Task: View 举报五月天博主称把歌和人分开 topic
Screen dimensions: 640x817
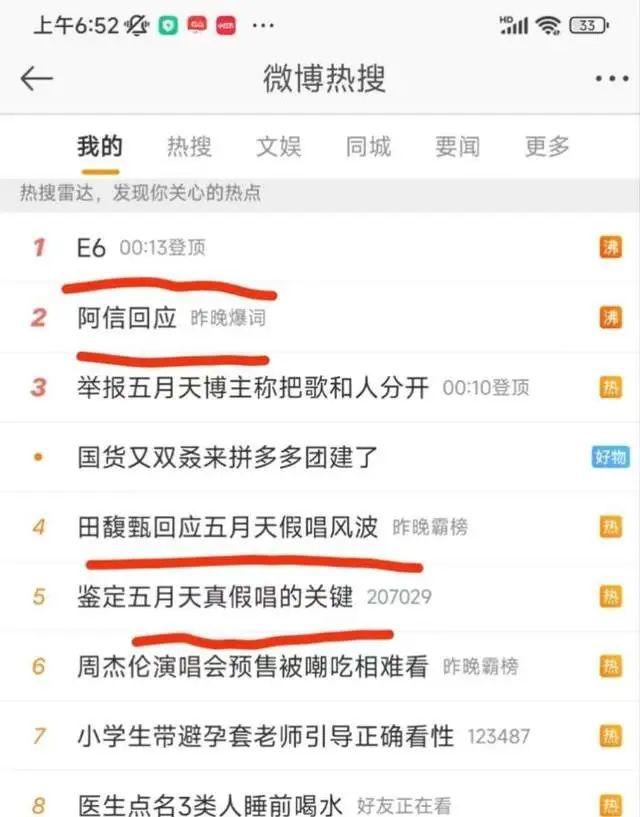Action: tap(252, 387)
